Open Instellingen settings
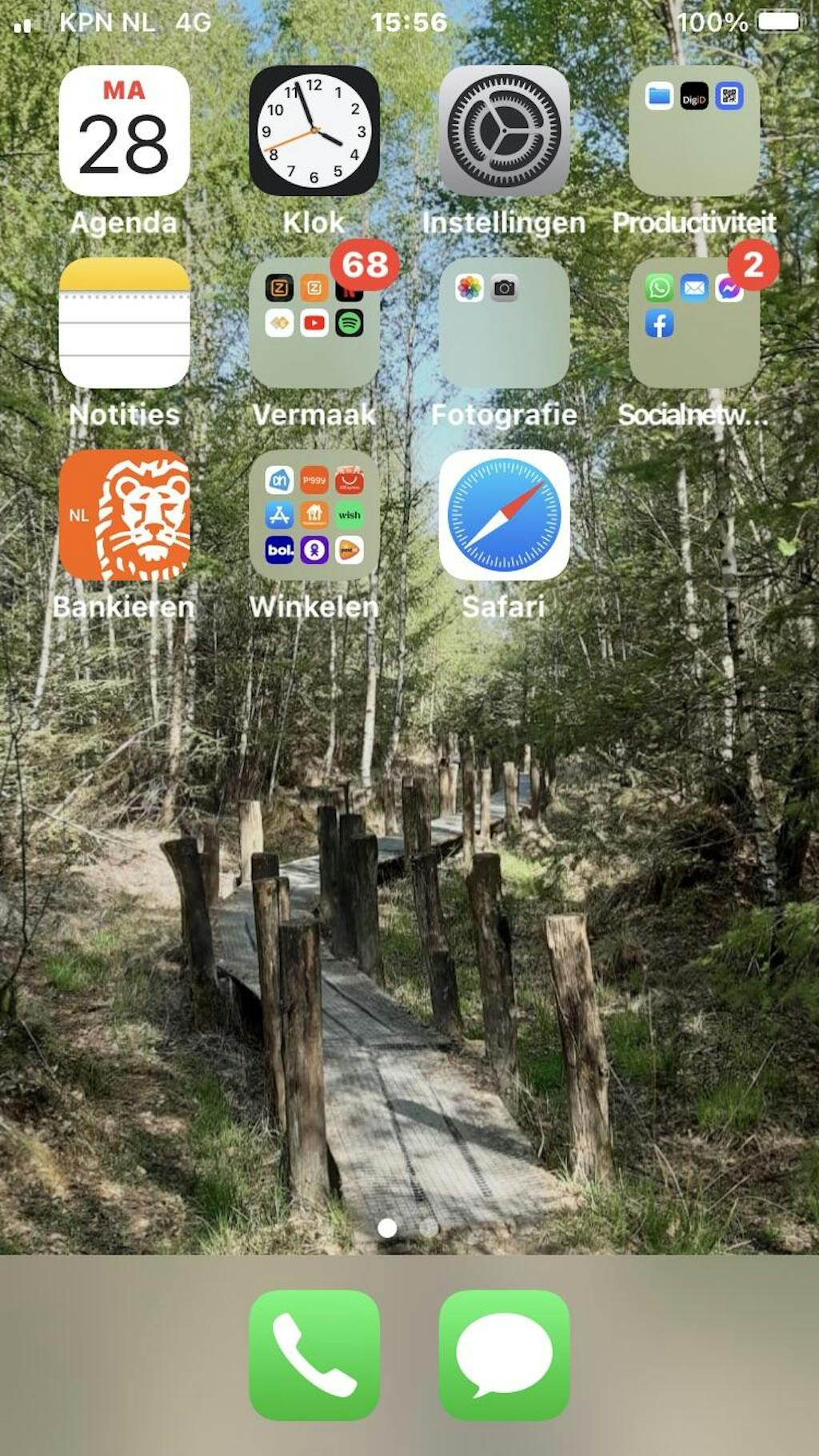This screenshot has height=1456, width=819. (x=504, y=131)
